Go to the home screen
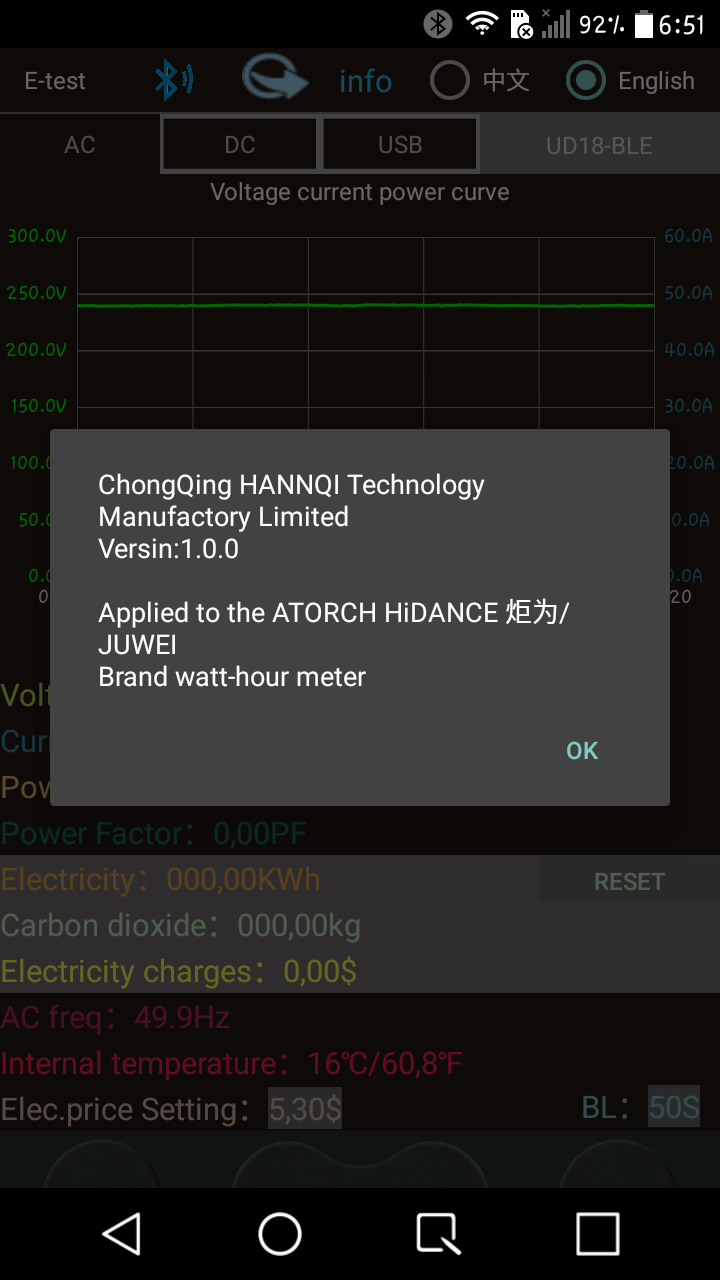Viewport: 720px width, 1280px height. tap(280, 1234)
